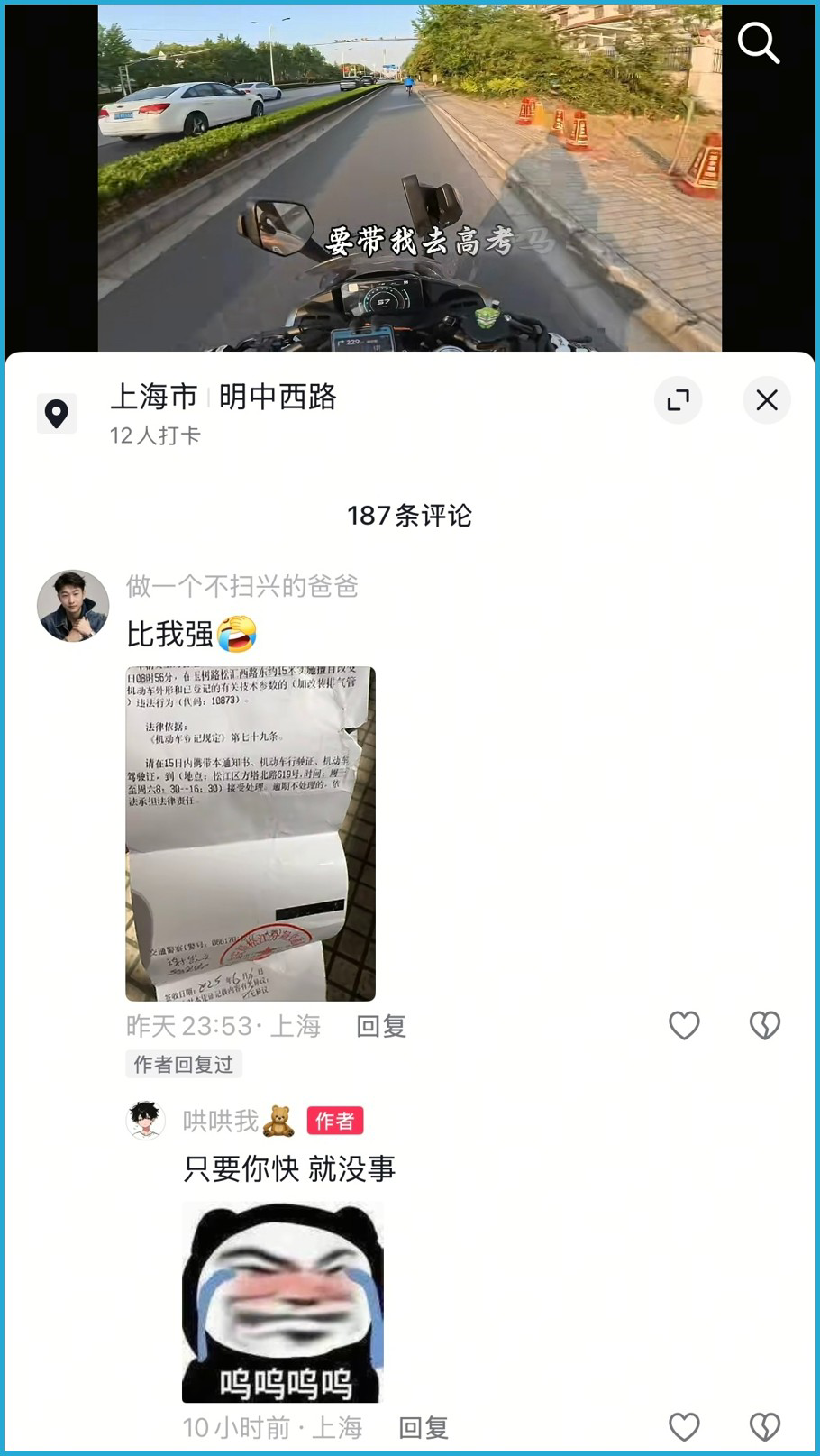Open author 哄哄我's avatar
The height and width of the screenshot is (1456, 820).
[145, 1121]
